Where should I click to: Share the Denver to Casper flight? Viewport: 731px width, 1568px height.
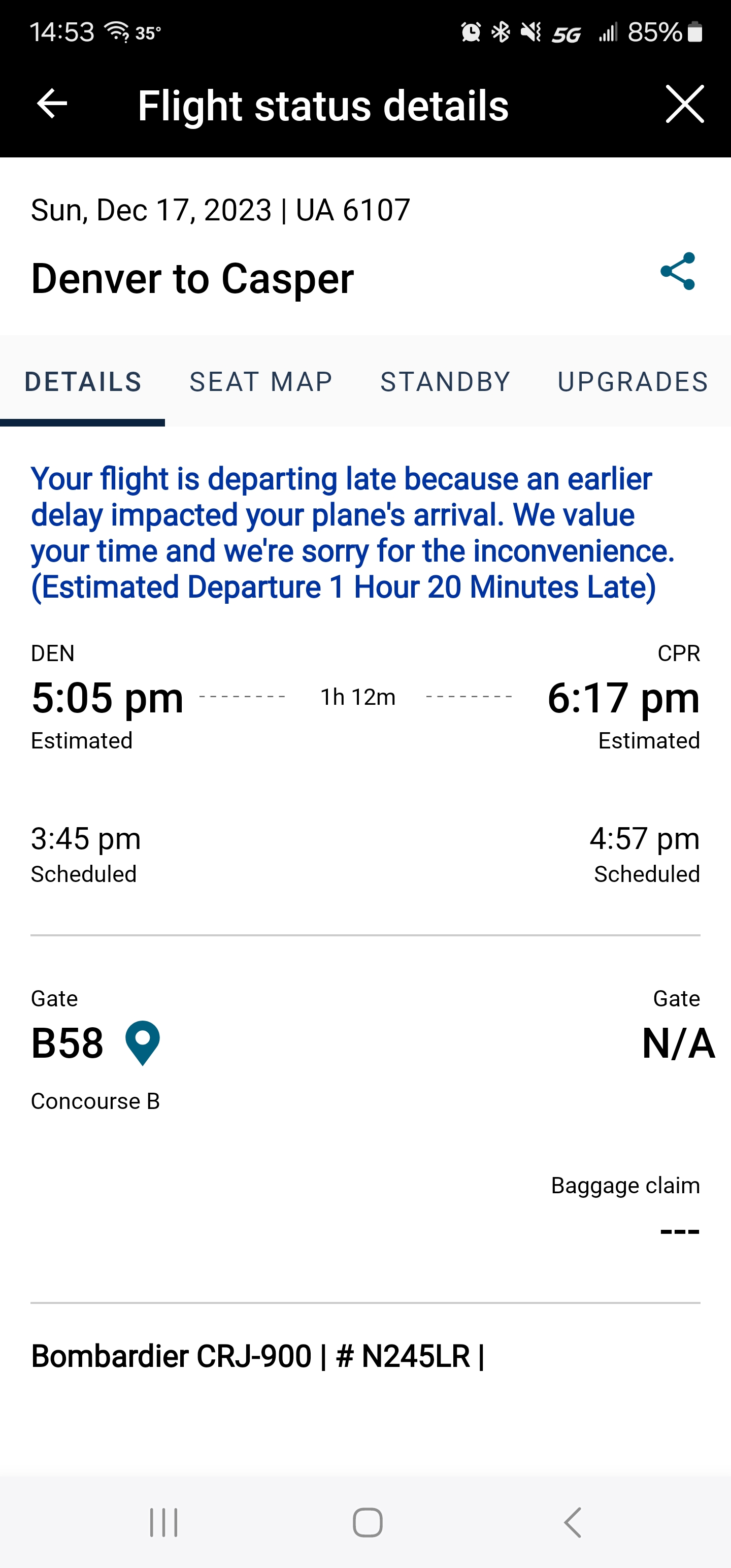coord(677,272)
